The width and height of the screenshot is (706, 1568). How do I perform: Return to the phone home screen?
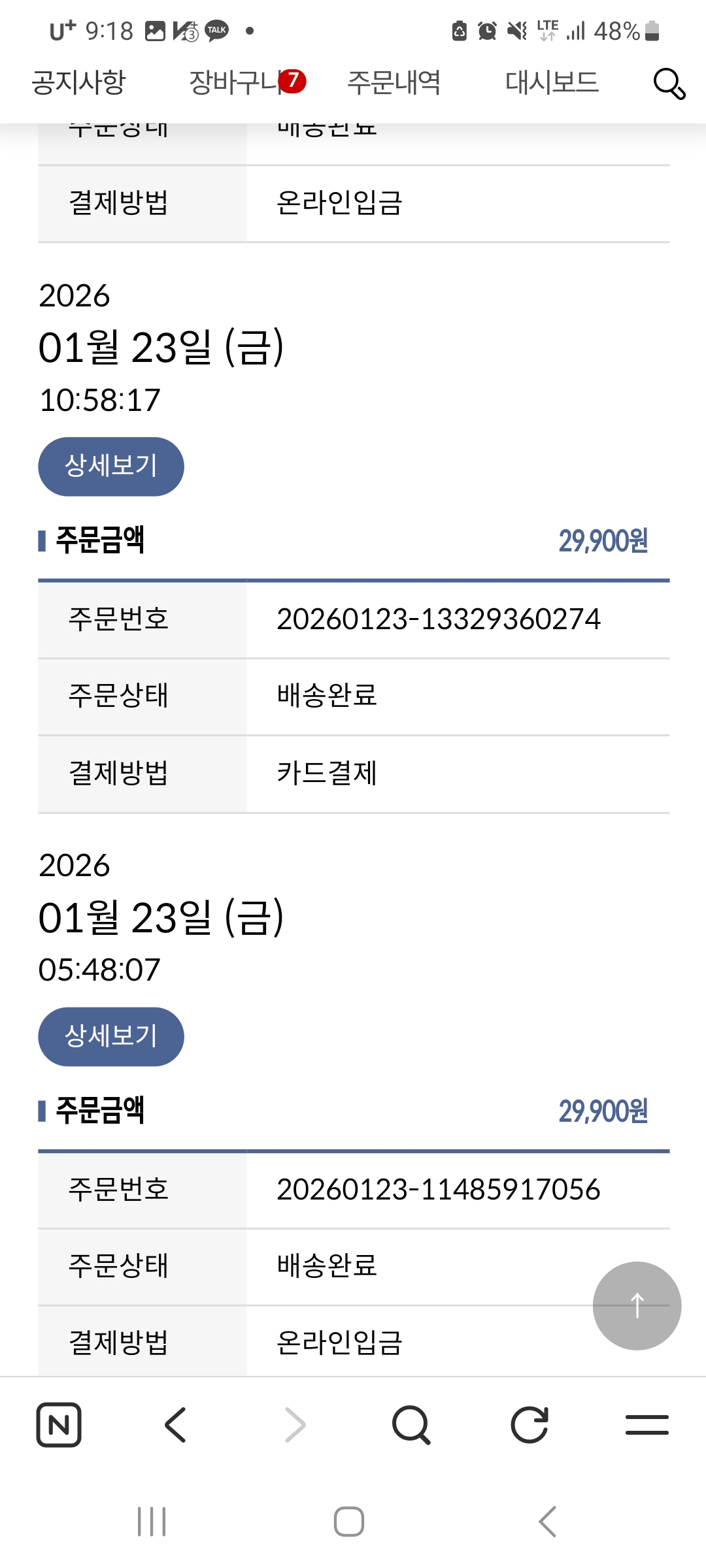(349, 1522)
